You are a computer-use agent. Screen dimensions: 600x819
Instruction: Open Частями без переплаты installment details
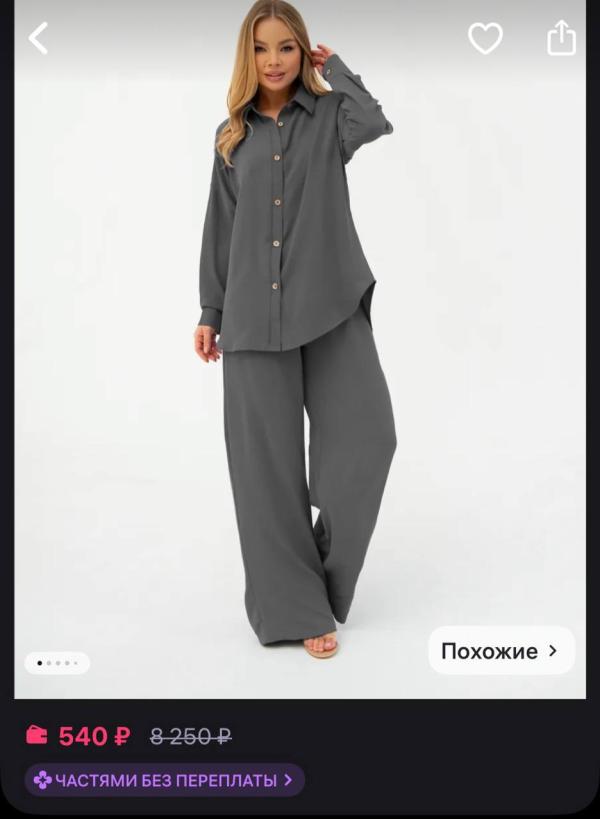click(164, 780)
